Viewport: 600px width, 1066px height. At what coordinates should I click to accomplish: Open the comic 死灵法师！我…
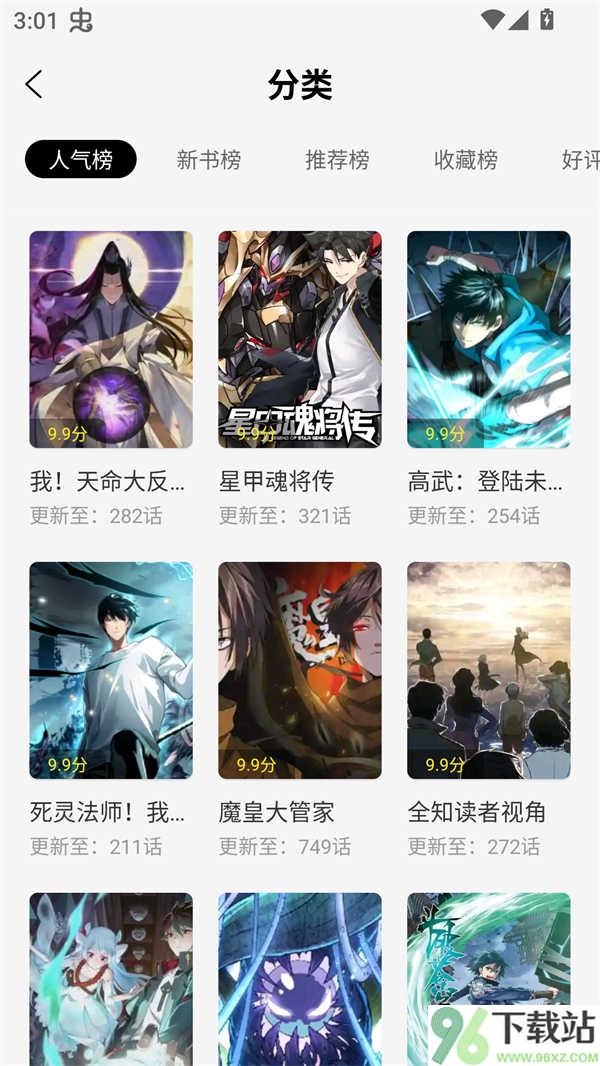point(111,670)
